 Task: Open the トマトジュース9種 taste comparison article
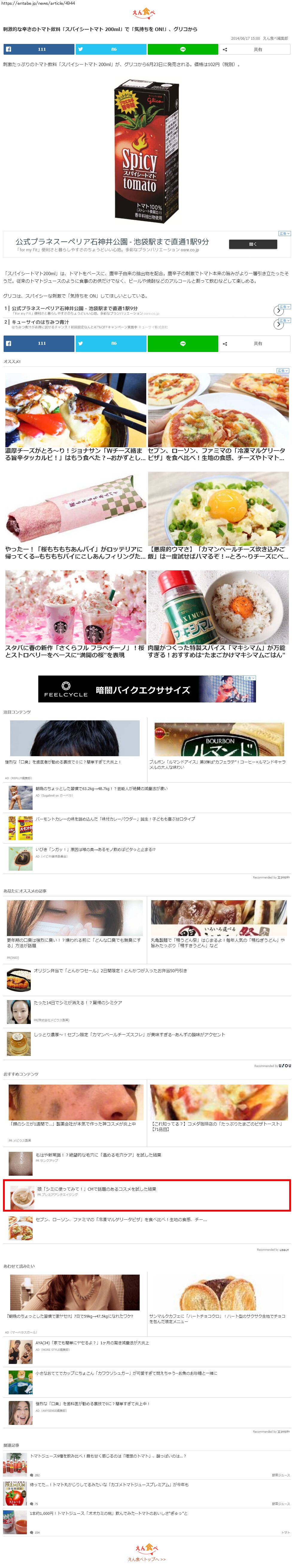pos(108,1457)
